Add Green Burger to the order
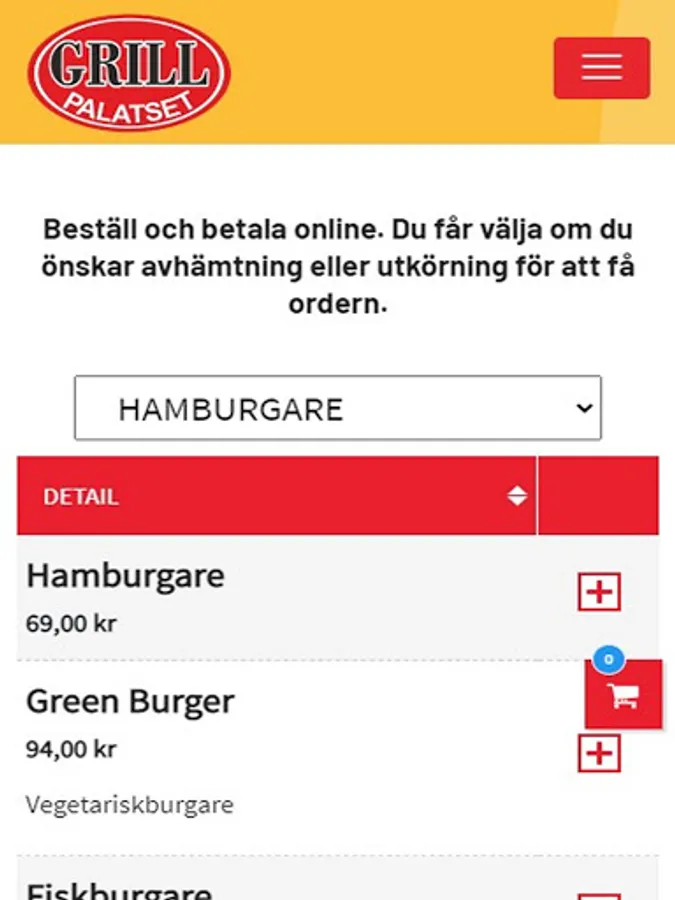This screenshot has height=900, width=675. (599, 753)
